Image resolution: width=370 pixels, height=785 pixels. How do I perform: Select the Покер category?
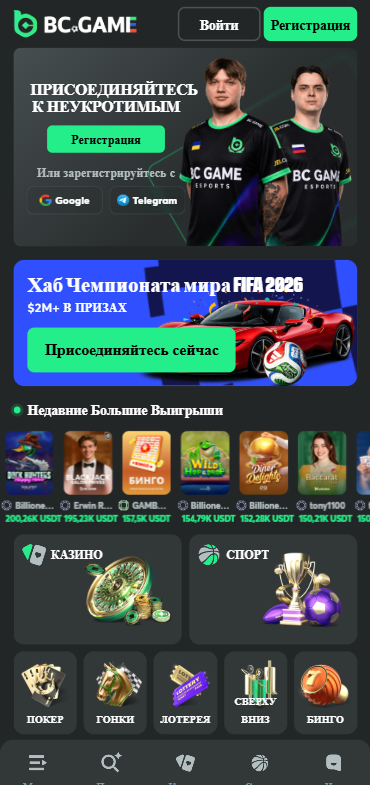45,692
